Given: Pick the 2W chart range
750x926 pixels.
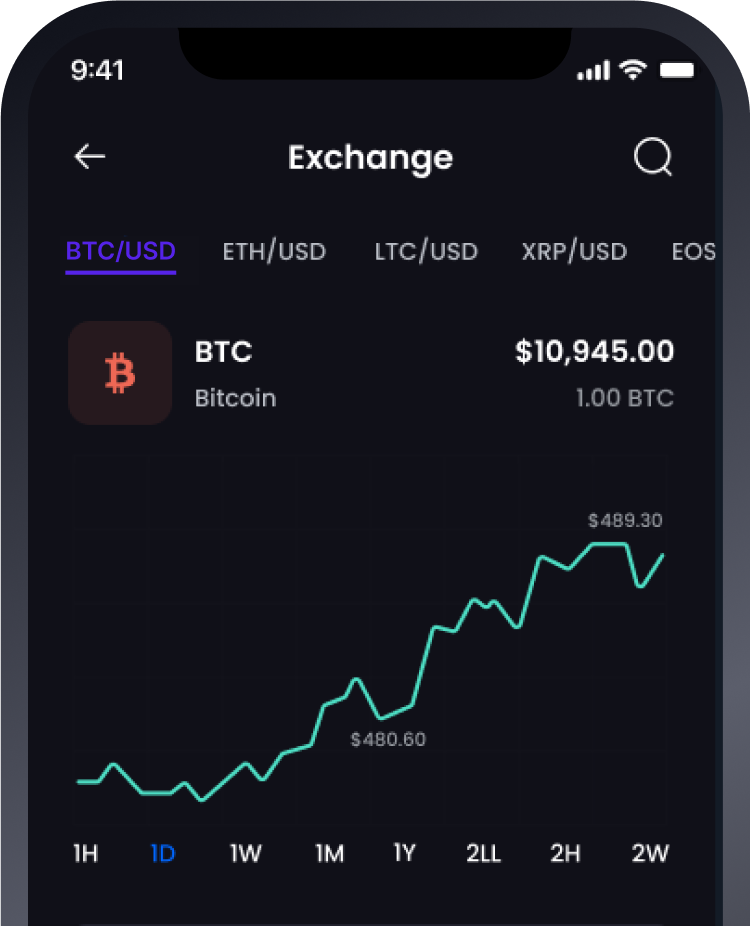Looking at the screenshot, I should [650, 854].
